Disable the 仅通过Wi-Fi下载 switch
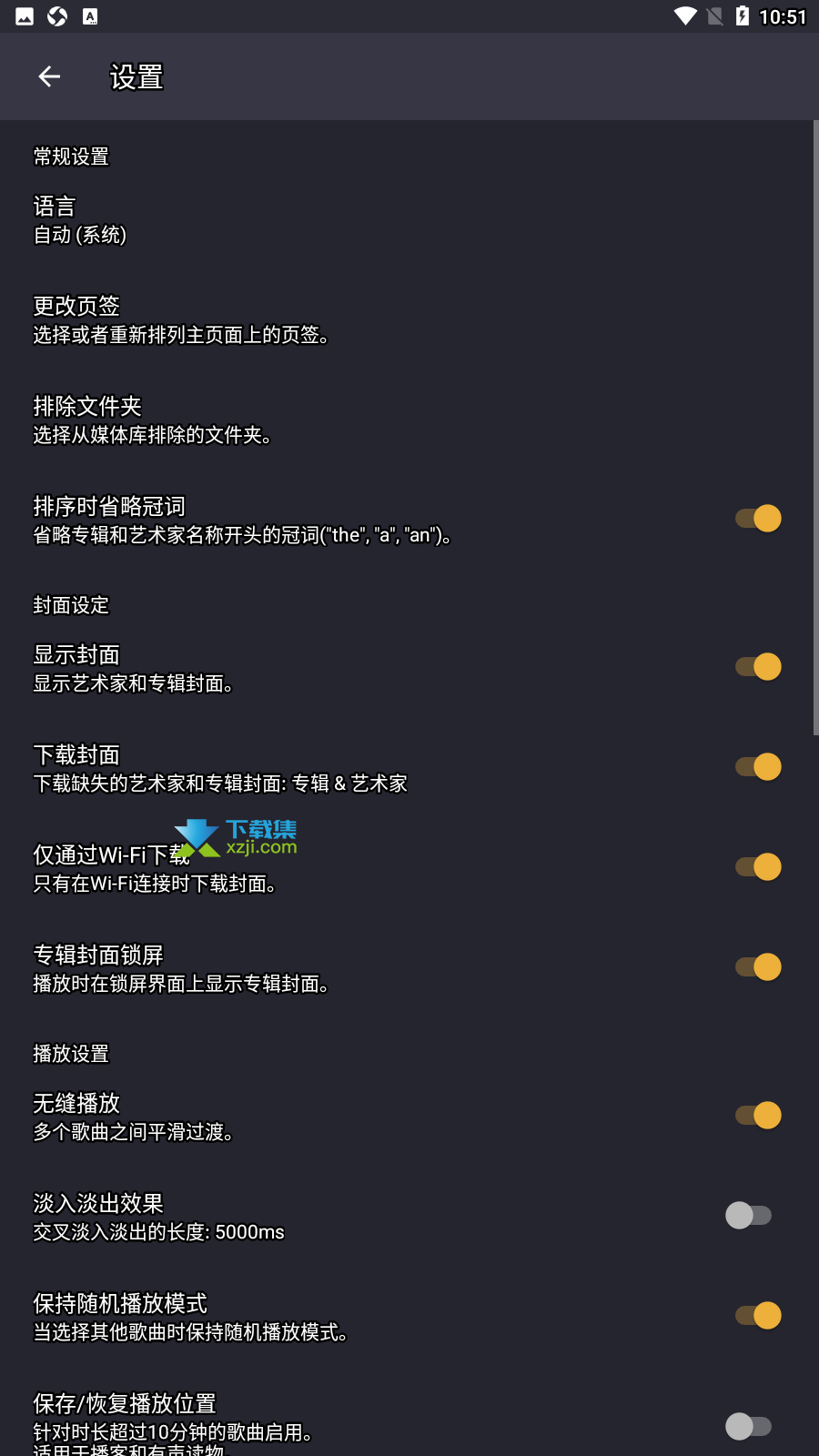 click(x=758, y=866)
